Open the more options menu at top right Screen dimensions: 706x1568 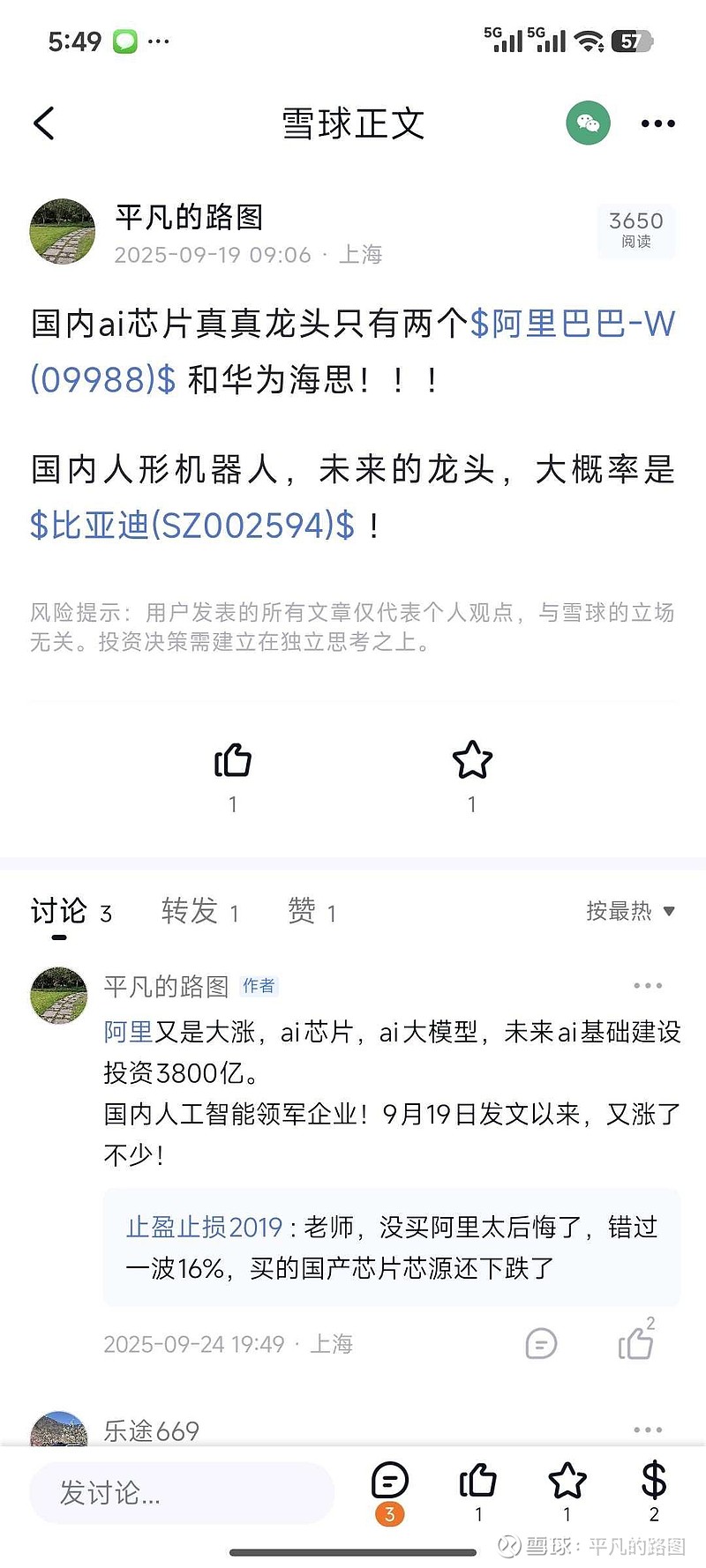coord(657,123)
